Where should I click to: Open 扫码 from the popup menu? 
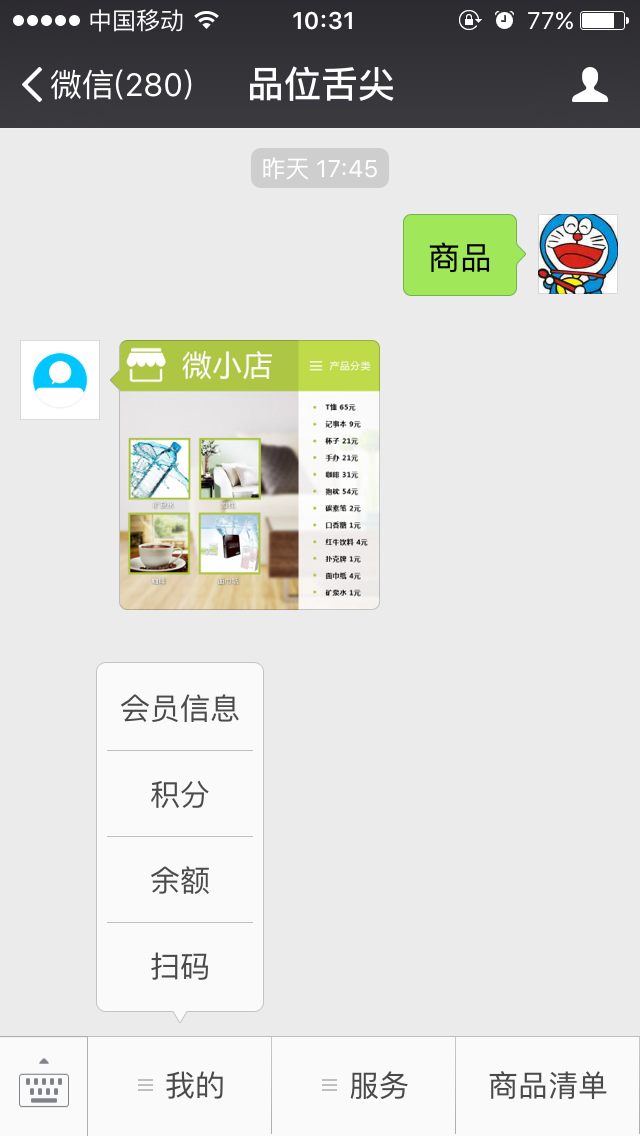coord(180,966)
